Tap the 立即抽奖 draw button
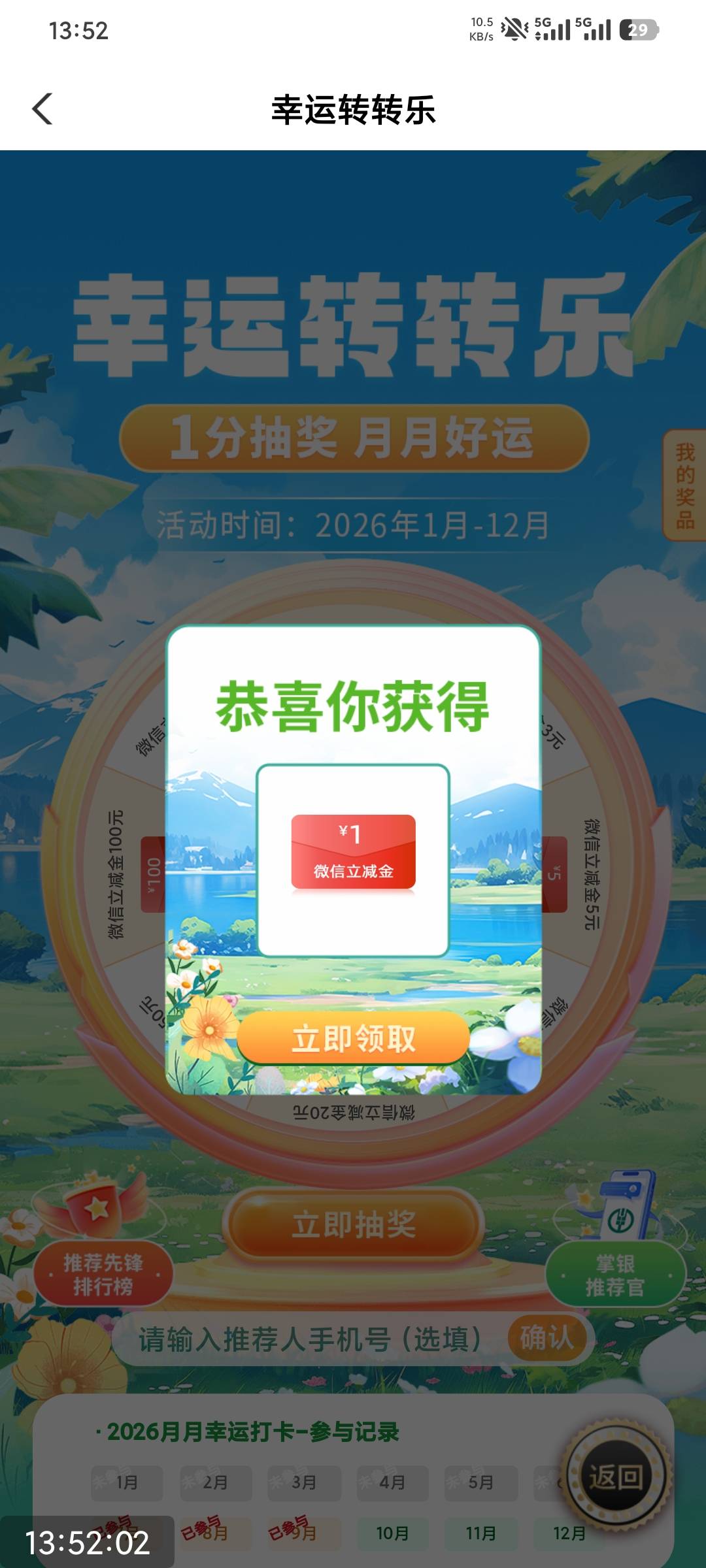 point(353,1224)
